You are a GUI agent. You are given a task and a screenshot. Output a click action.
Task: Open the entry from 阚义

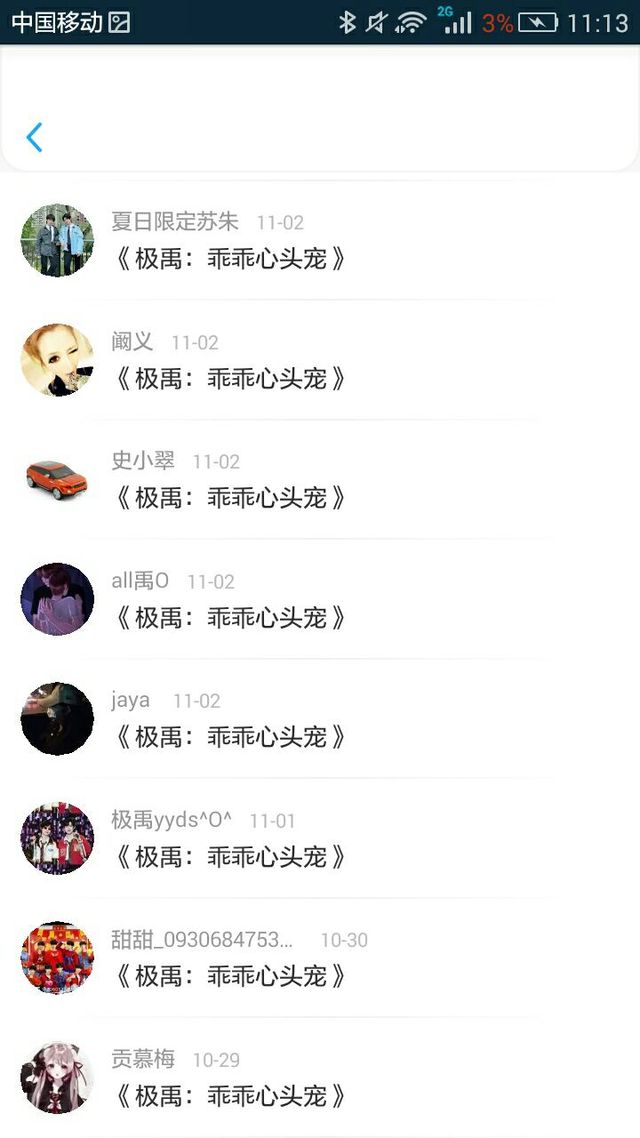click(320, 360)
